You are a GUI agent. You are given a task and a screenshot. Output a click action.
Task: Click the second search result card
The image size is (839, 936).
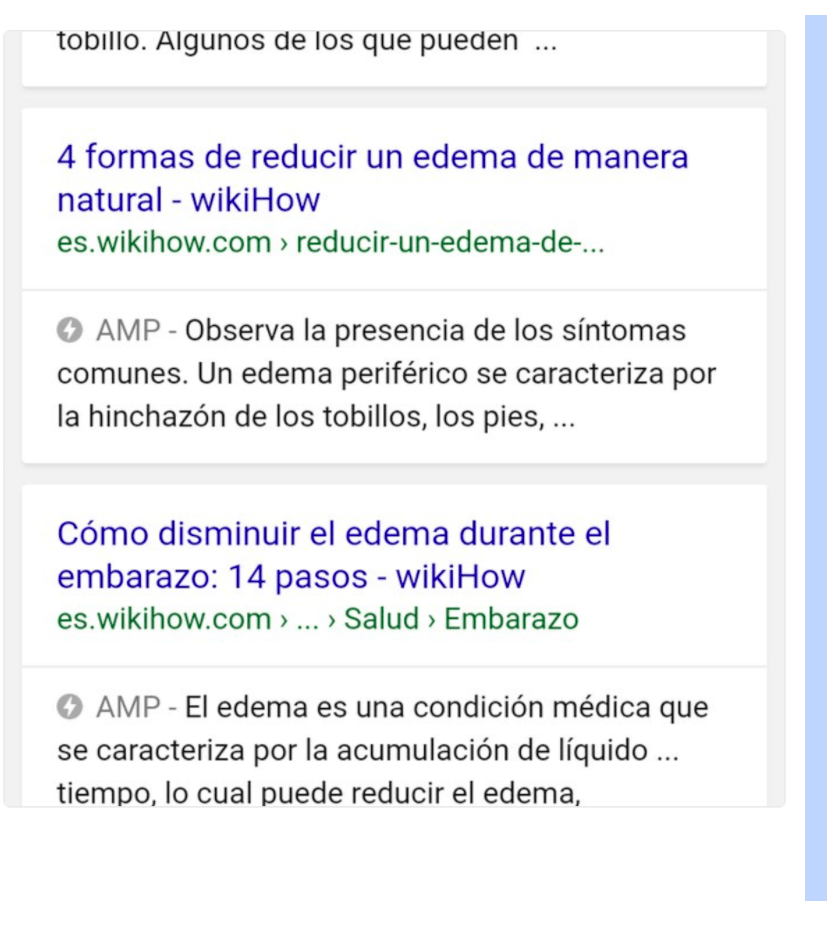400,650
